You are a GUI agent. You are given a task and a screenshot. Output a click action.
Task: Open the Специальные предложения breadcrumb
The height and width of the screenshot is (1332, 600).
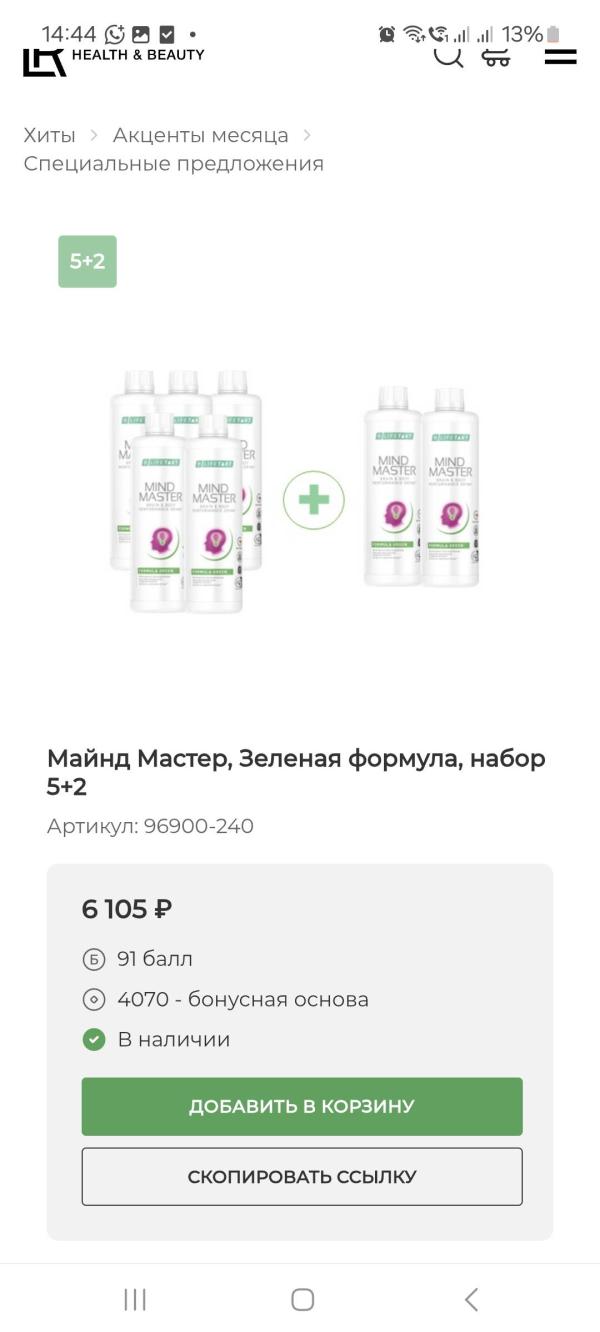174,164
